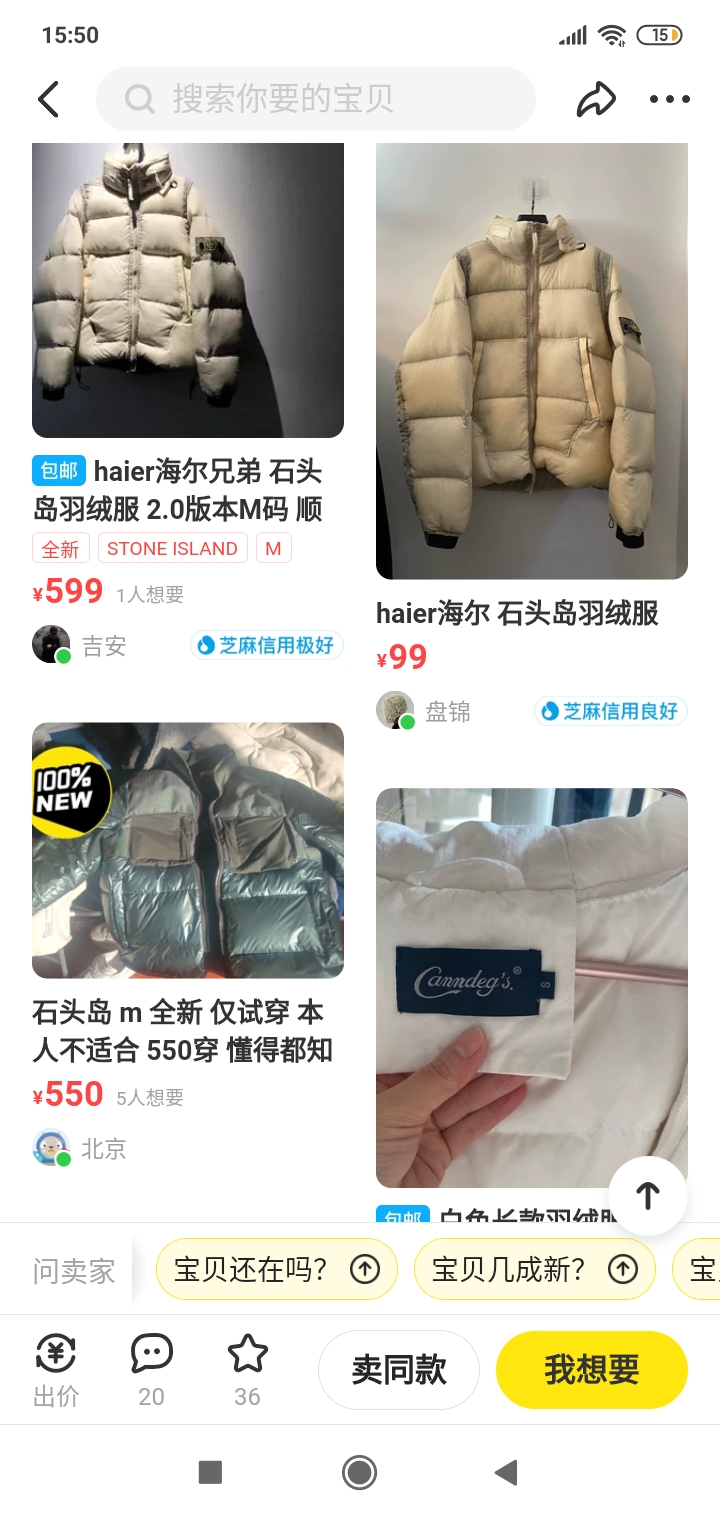The height and width of the screenshot is (1520, 720).
Task: Send the quick question 宝贝几成新?
Action: (x=535, y=1268)
